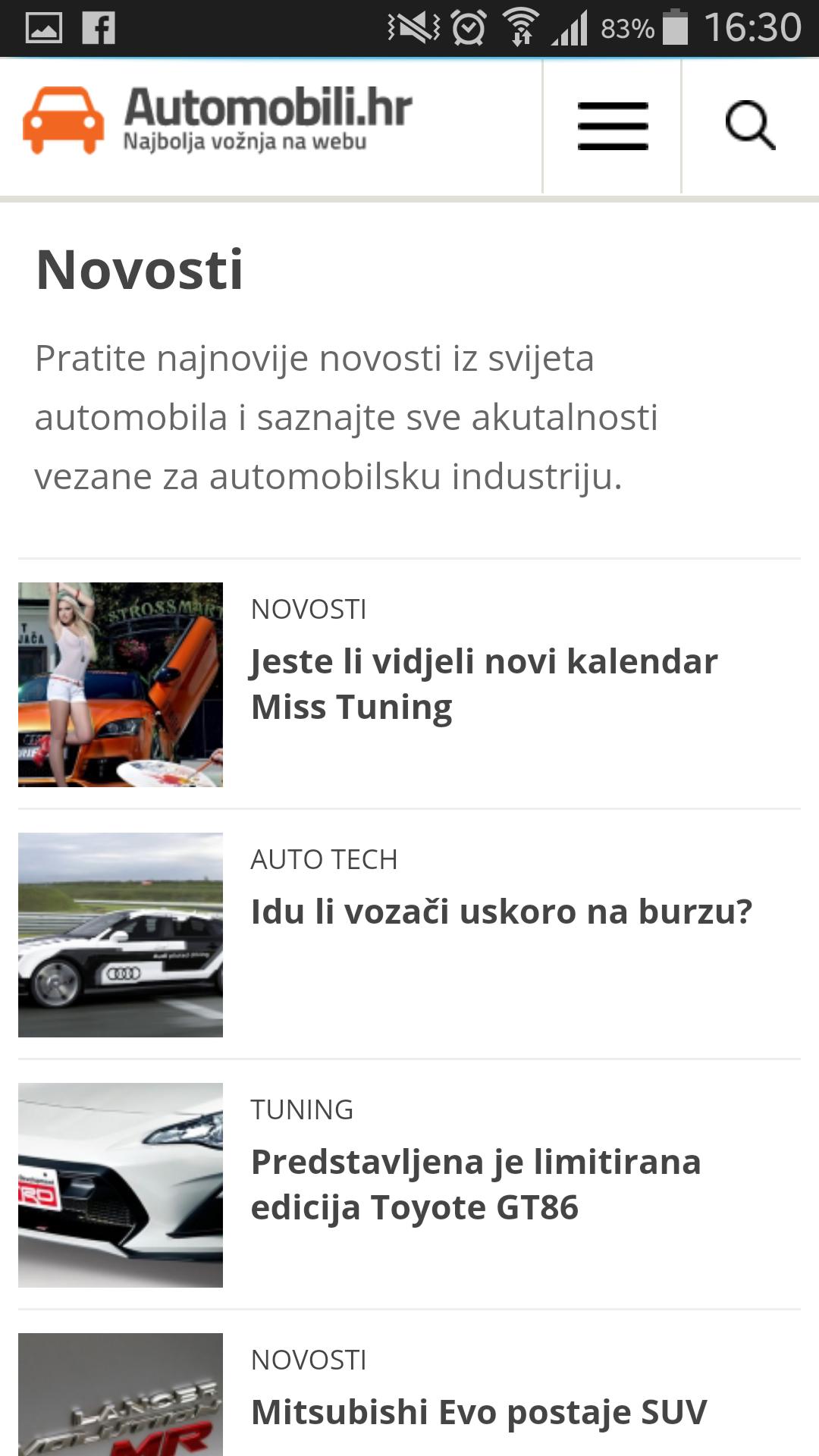This screenshot has height=1456, width=819.
Task: Open the 'Predstavljena je limitirana edicija Toyote GT86' article
Action: [x=477, y=1183]
